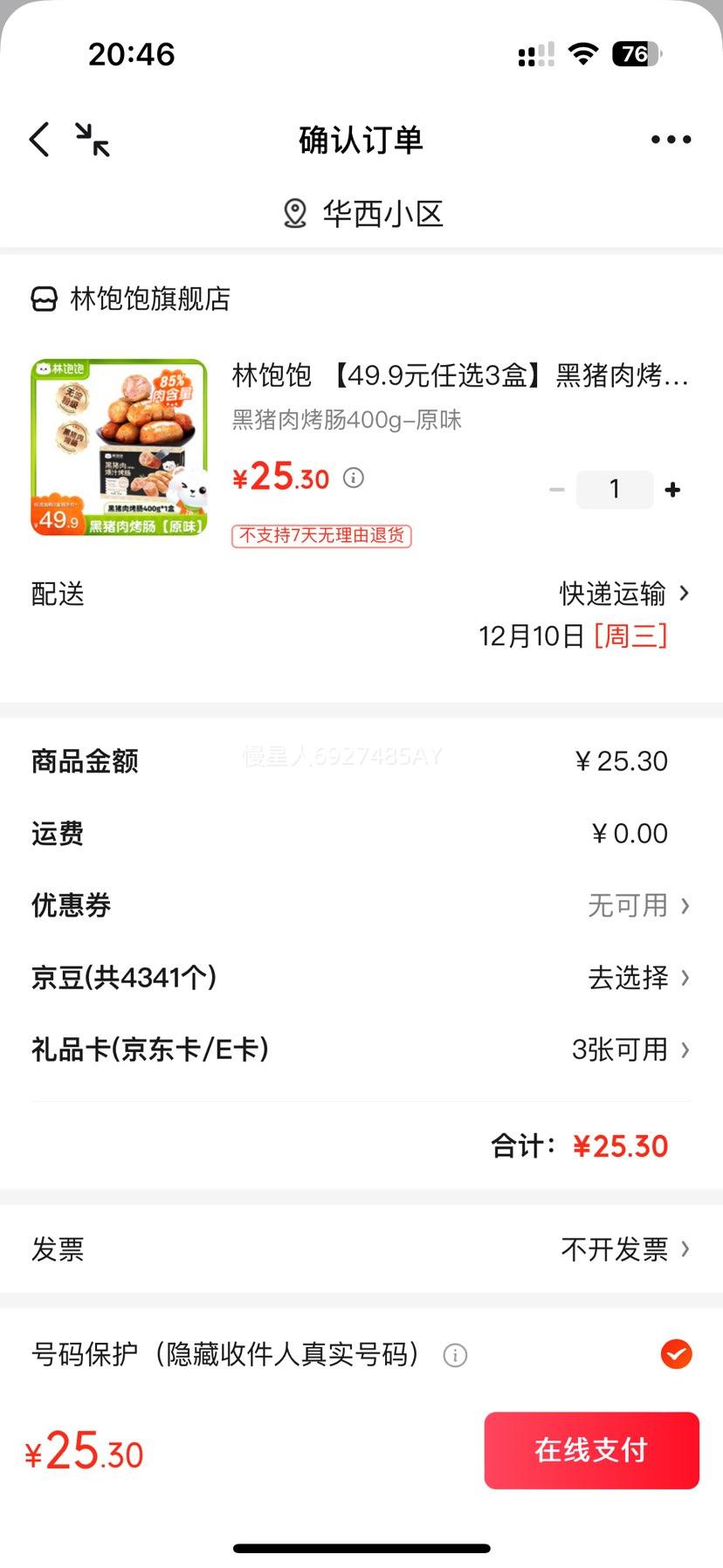Tap the 在线支付 payment button
The image size is (723, 1568).
tap(591, 1450)
